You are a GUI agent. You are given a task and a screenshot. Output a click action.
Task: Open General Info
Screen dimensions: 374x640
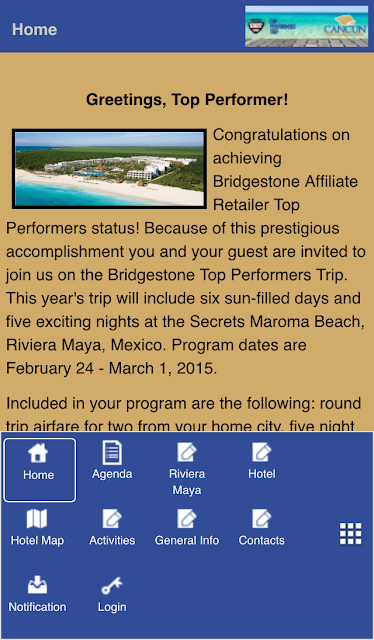[187, 527]
